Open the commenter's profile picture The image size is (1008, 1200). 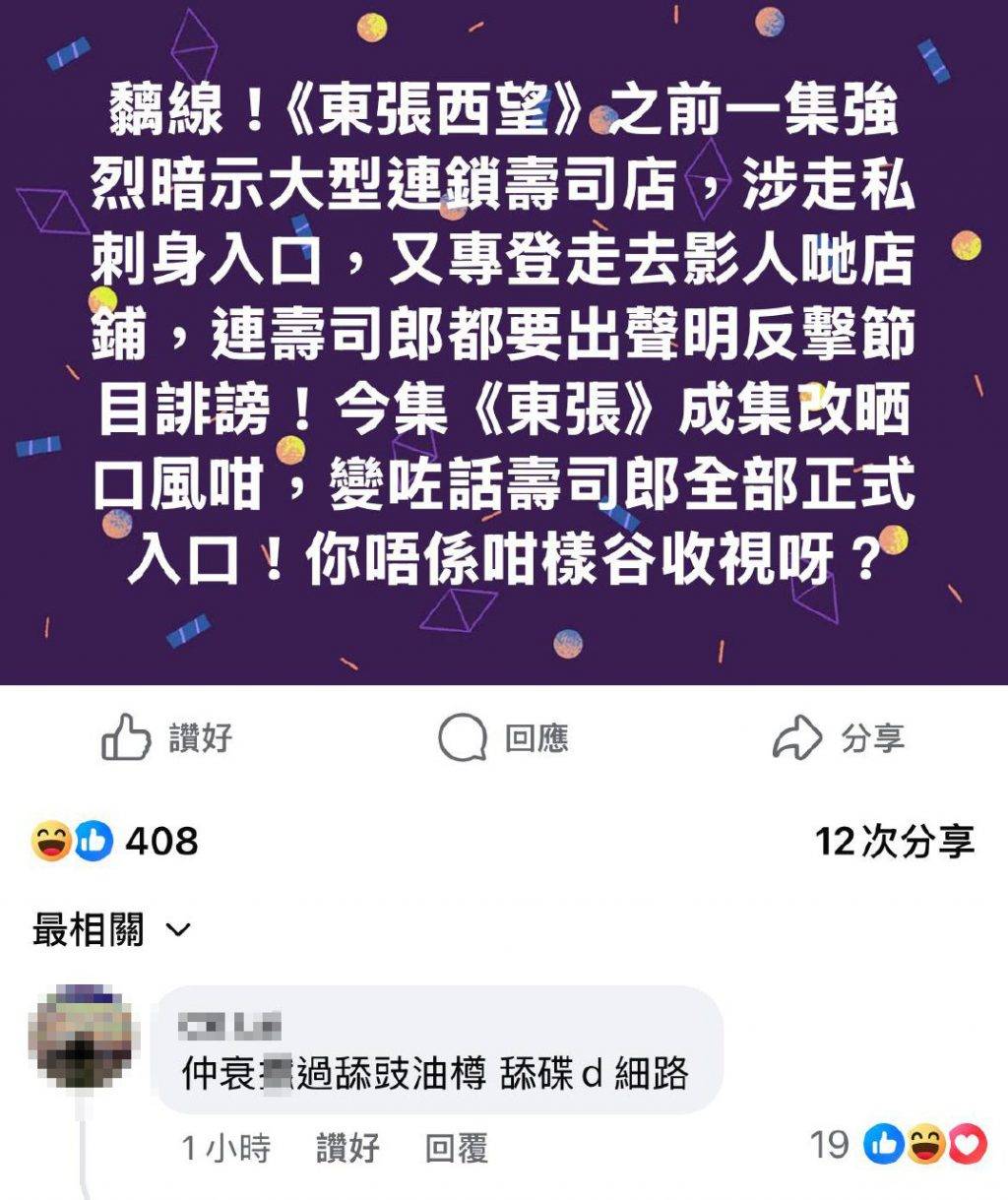(x=83, y=1036)
